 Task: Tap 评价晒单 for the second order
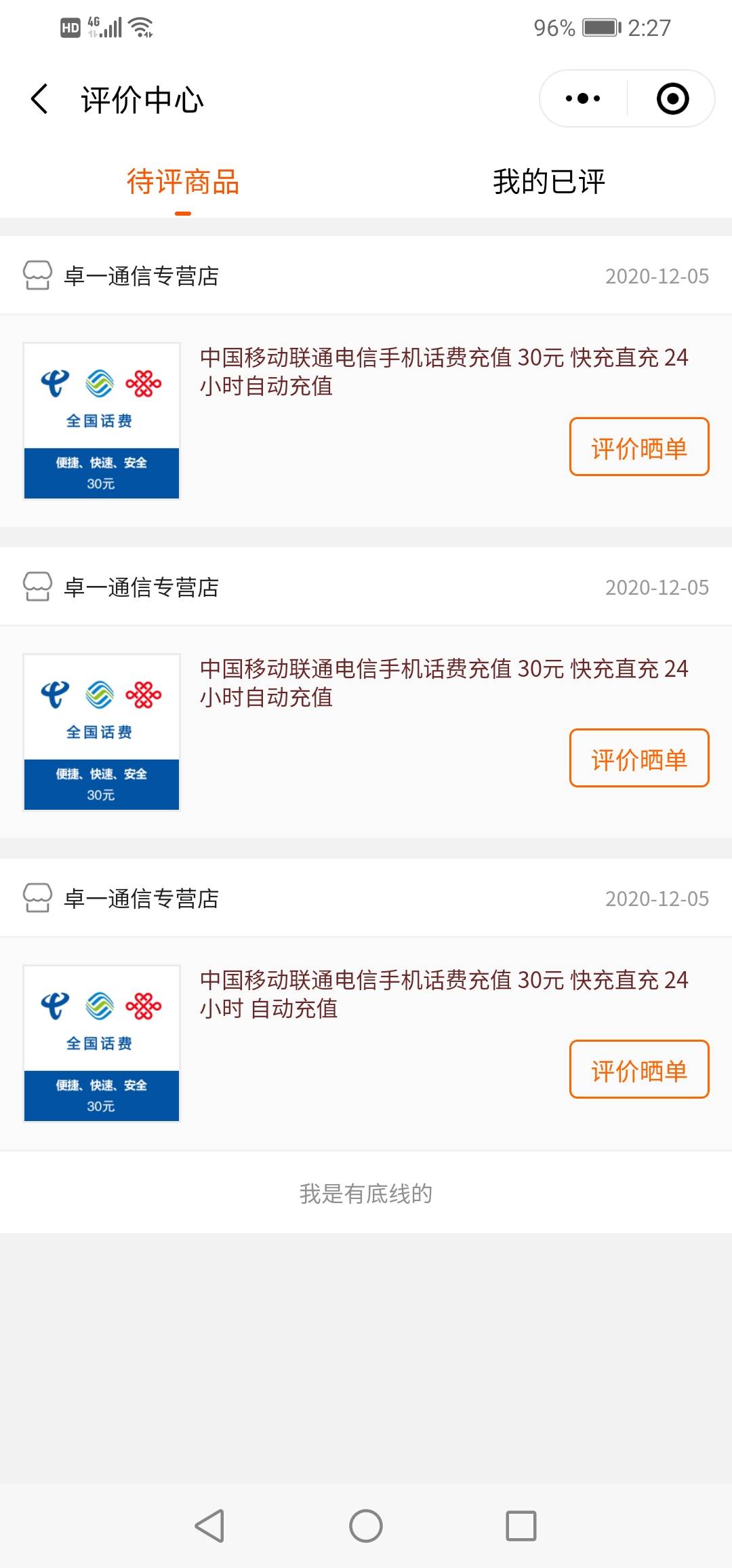[639, 758]
